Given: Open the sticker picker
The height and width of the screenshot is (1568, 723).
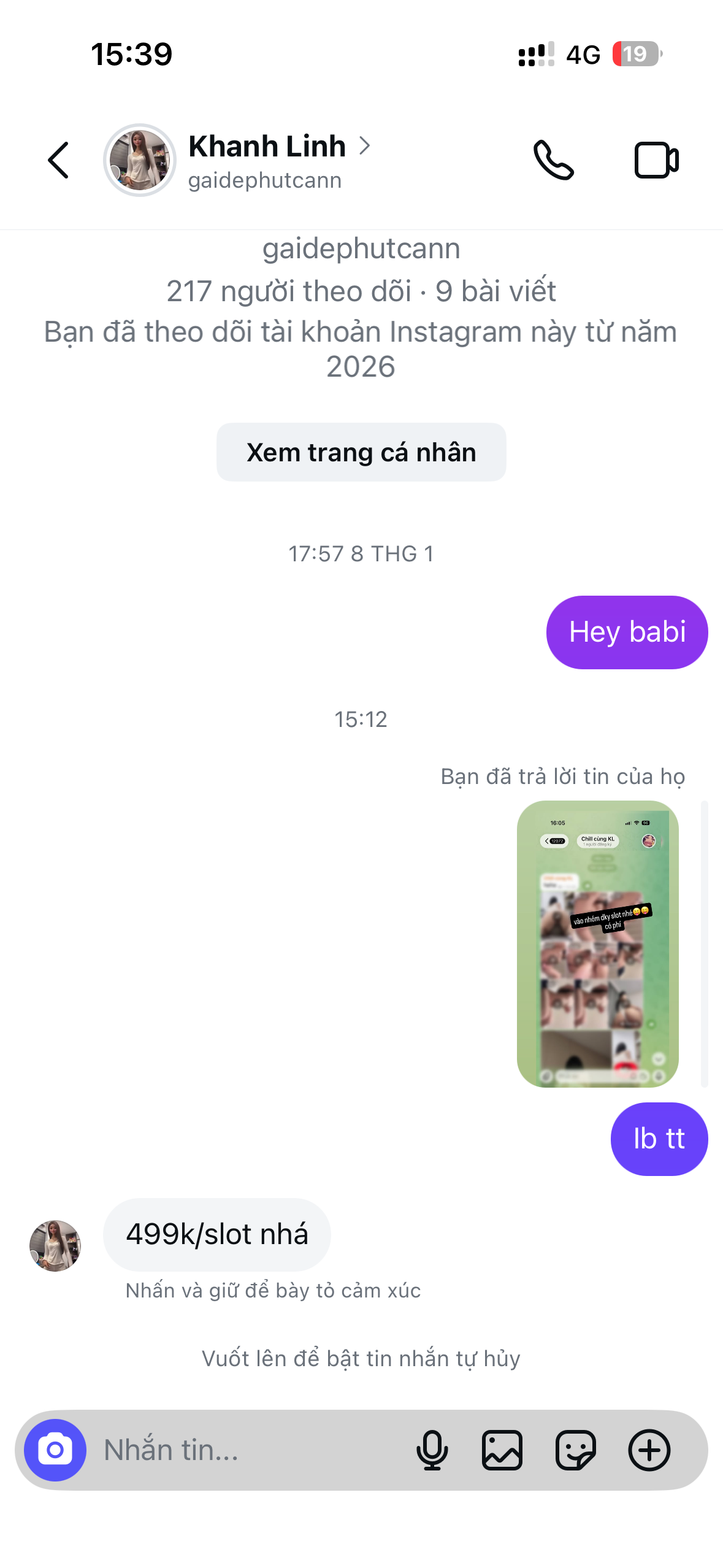Looking at the screenshot, I should coord(575,1450).
